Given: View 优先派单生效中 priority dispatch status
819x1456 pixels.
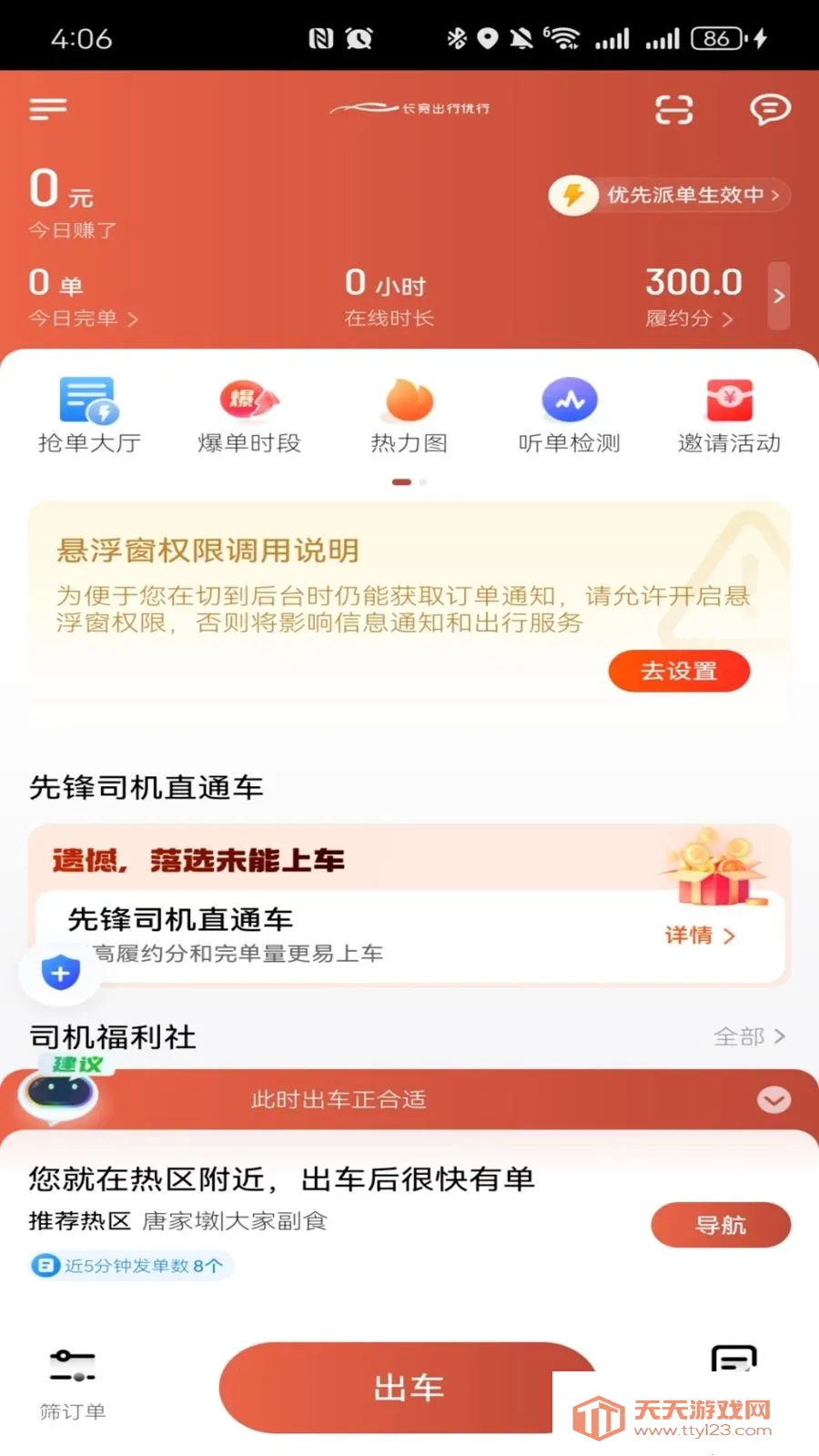Looking at the screenshot, I should (669, 195).
